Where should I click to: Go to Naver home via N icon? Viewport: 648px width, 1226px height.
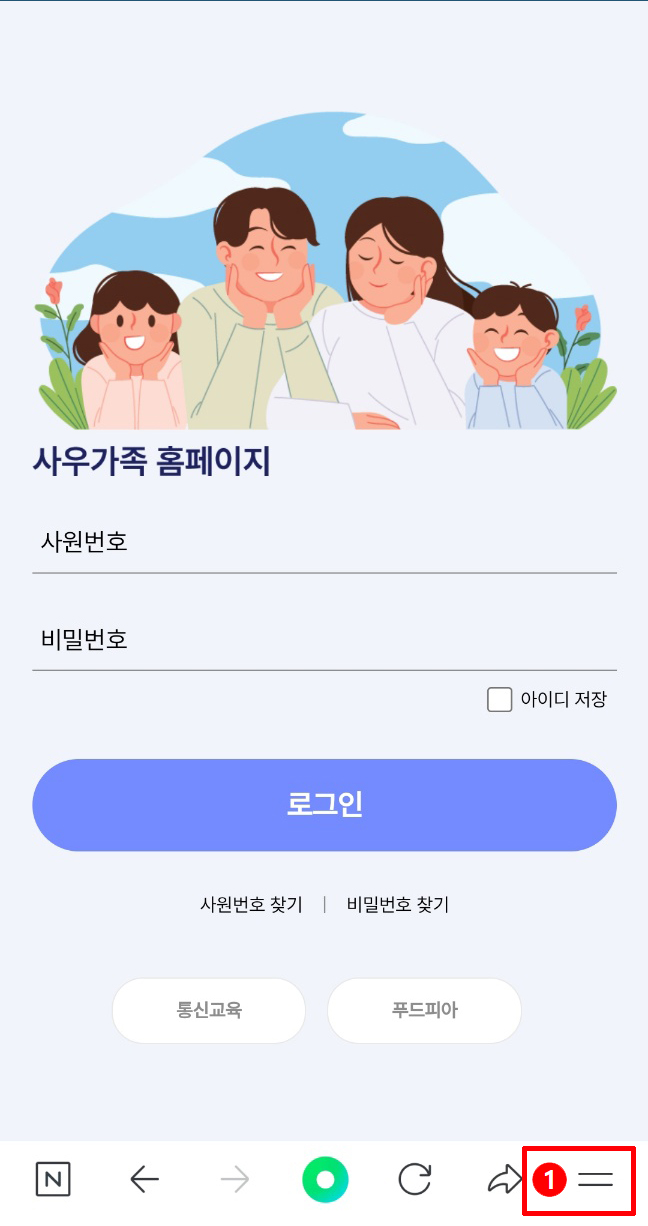click(53, 1180)
